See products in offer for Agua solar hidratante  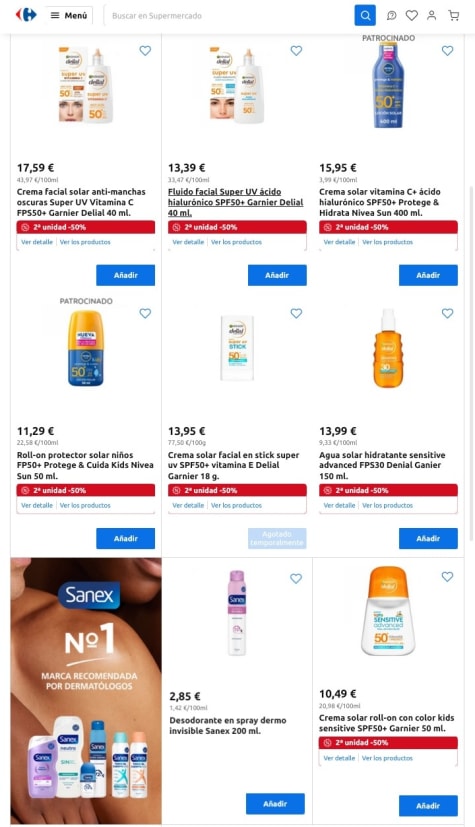[x=387, y=505]
